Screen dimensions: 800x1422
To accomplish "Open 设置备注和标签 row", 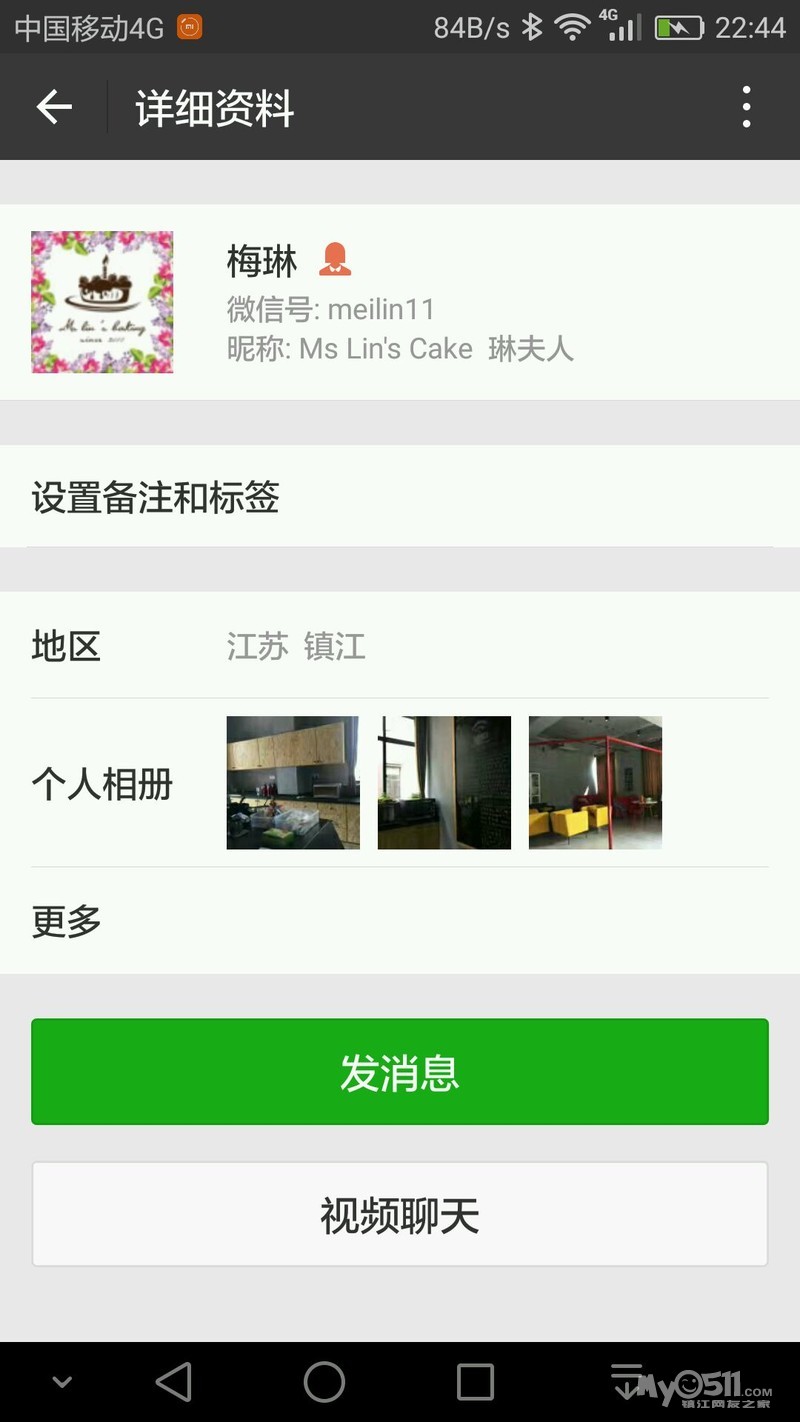I will pos(400,497).
